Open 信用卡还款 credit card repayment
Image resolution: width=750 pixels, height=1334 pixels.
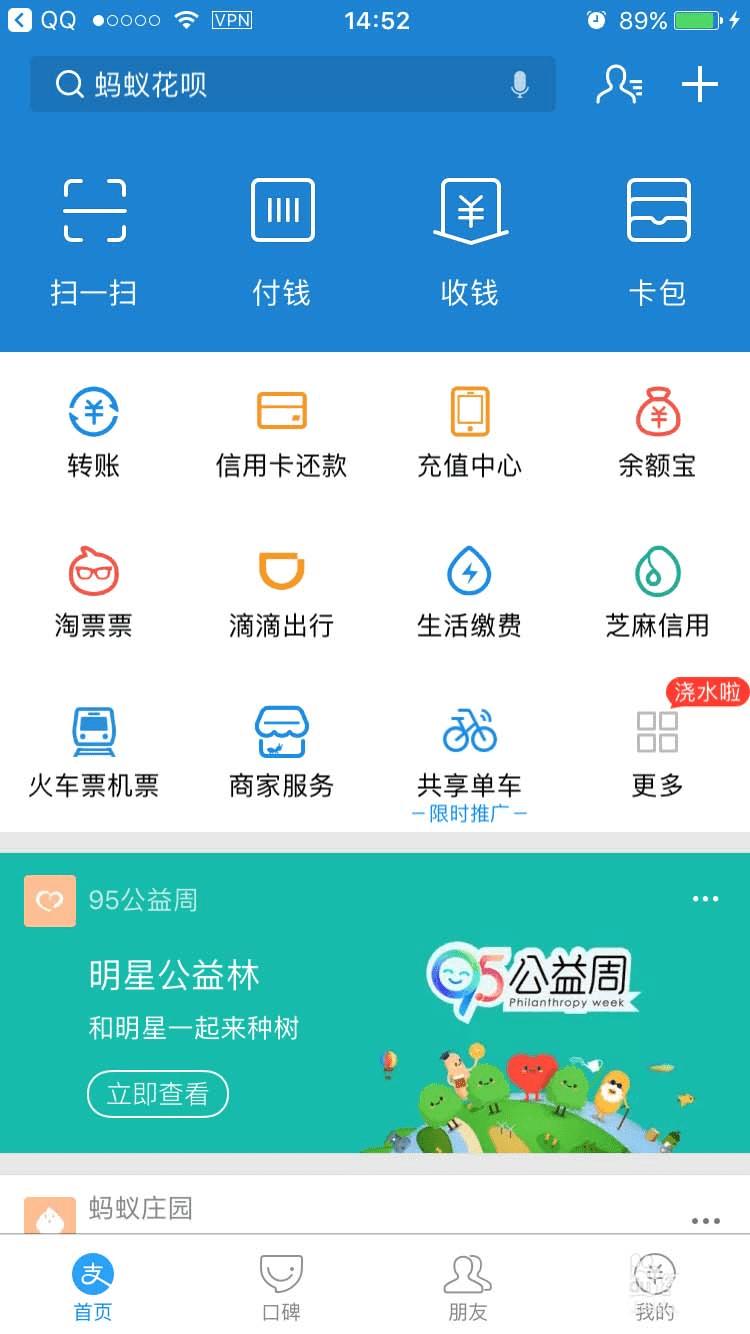tap(282, 432)
